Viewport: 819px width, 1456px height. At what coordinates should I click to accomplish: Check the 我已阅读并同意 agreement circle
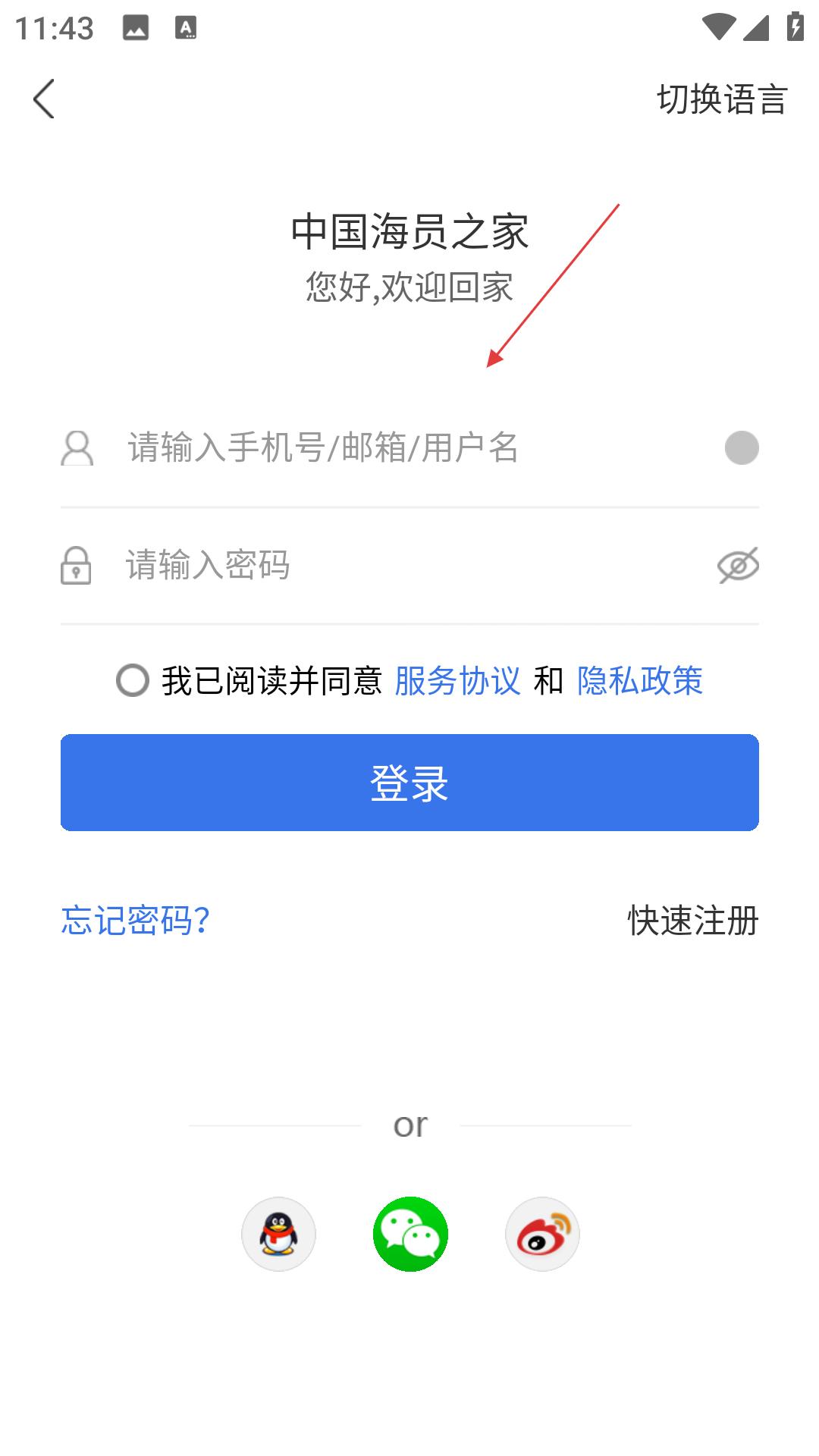pos(133,680)
